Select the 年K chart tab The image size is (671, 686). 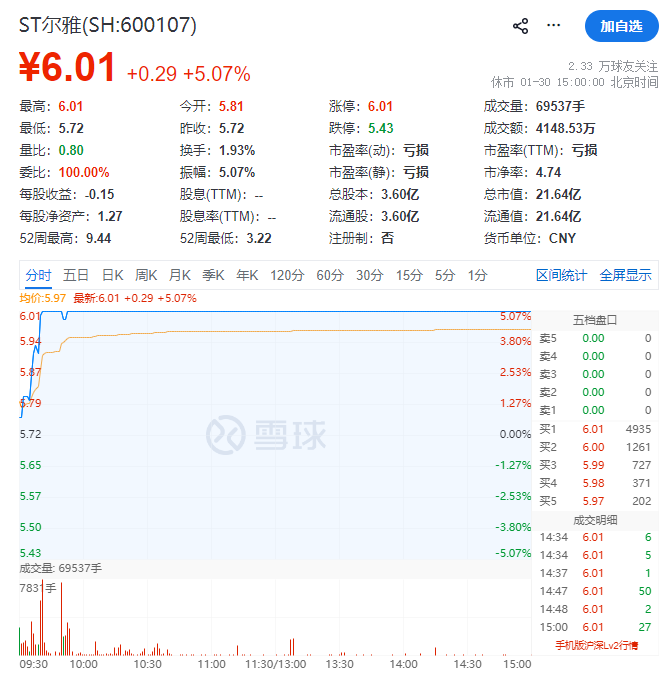click(x=248, y=275)
